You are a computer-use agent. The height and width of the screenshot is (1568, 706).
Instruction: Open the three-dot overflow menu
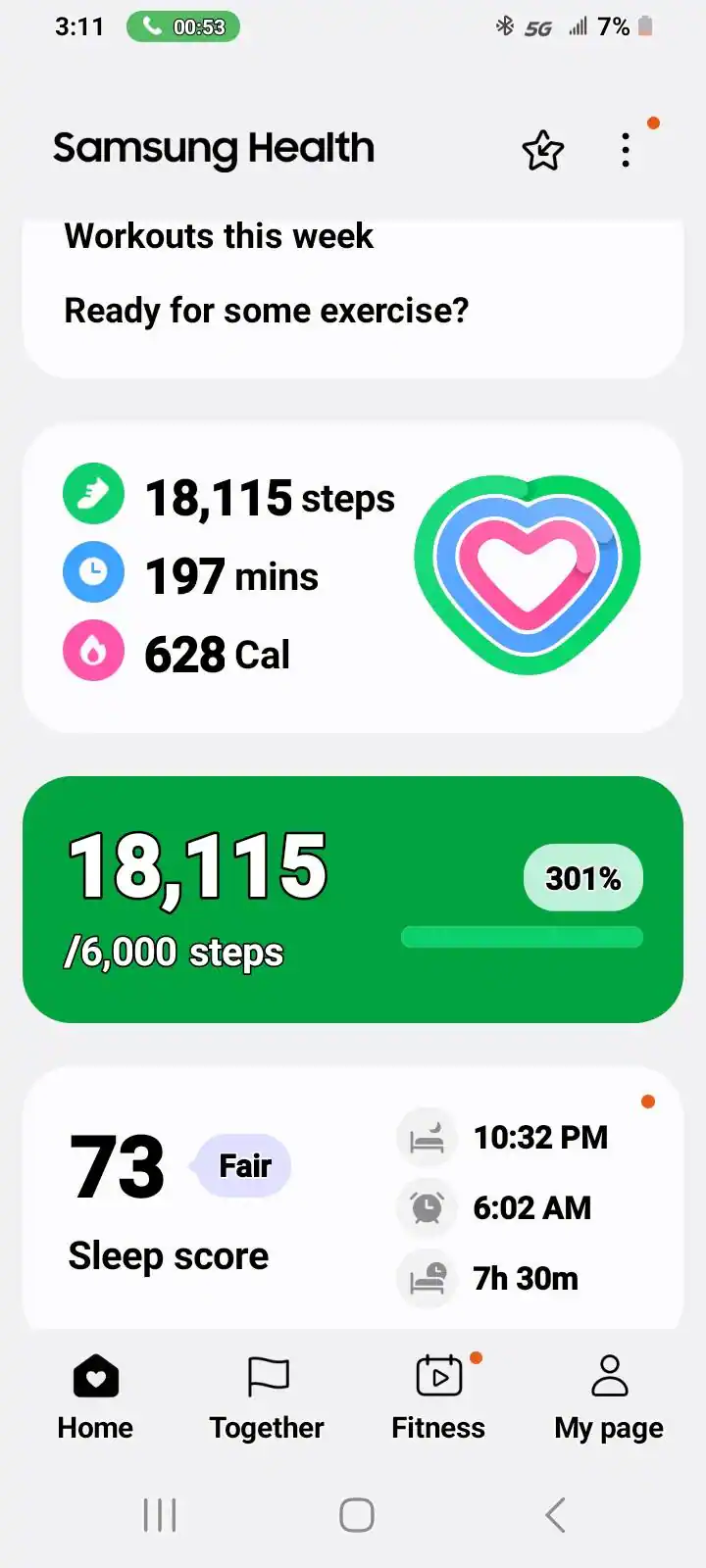click(626, 150)
